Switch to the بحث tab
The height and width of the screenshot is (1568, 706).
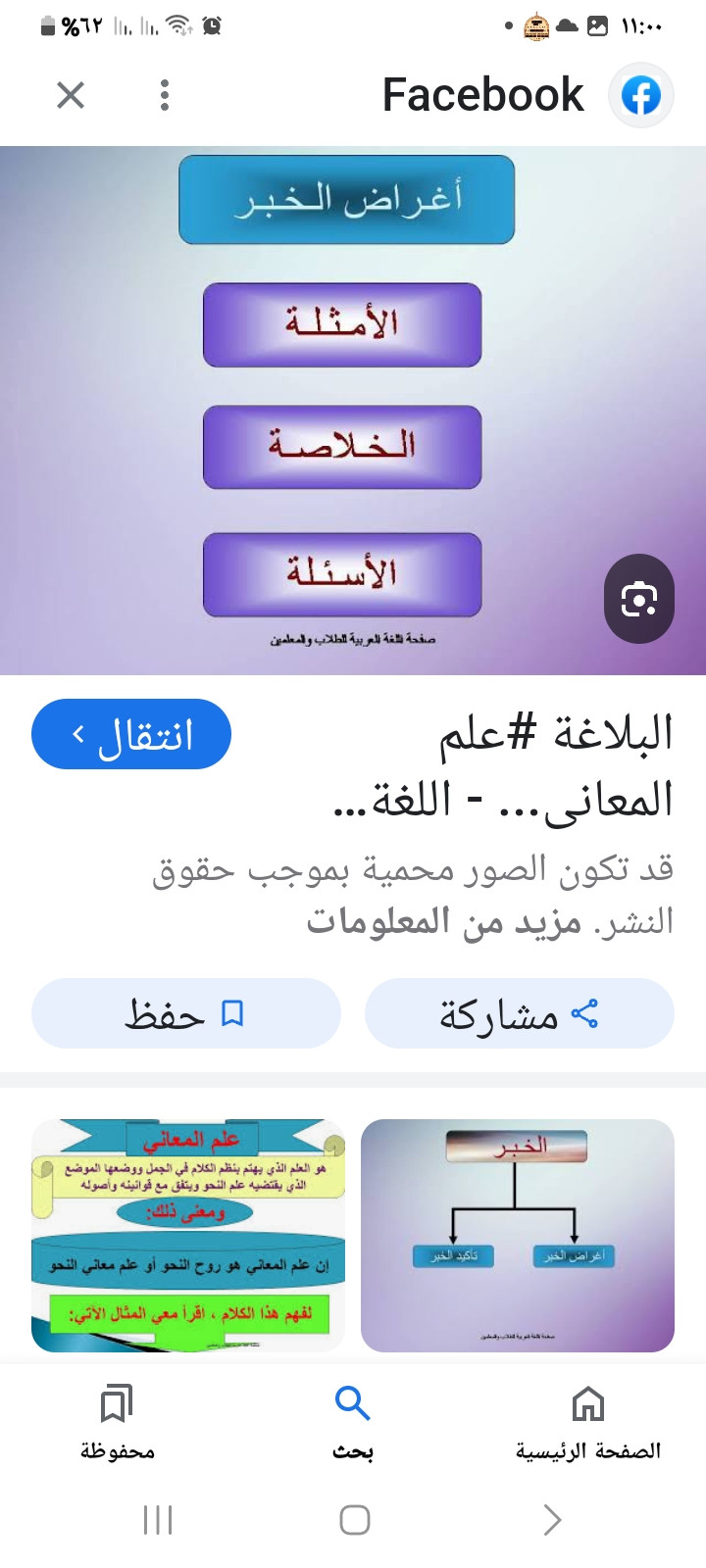(x=353, y=1421)
